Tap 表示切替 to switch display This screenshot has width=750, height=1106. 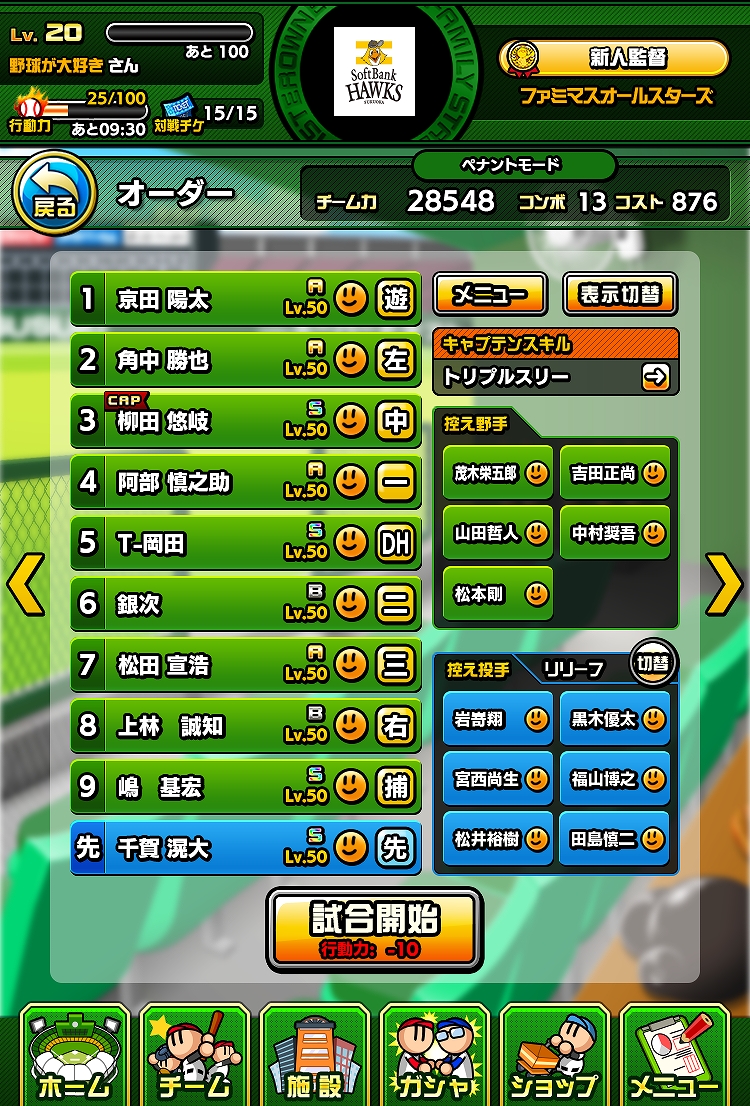tap(620, 295)
